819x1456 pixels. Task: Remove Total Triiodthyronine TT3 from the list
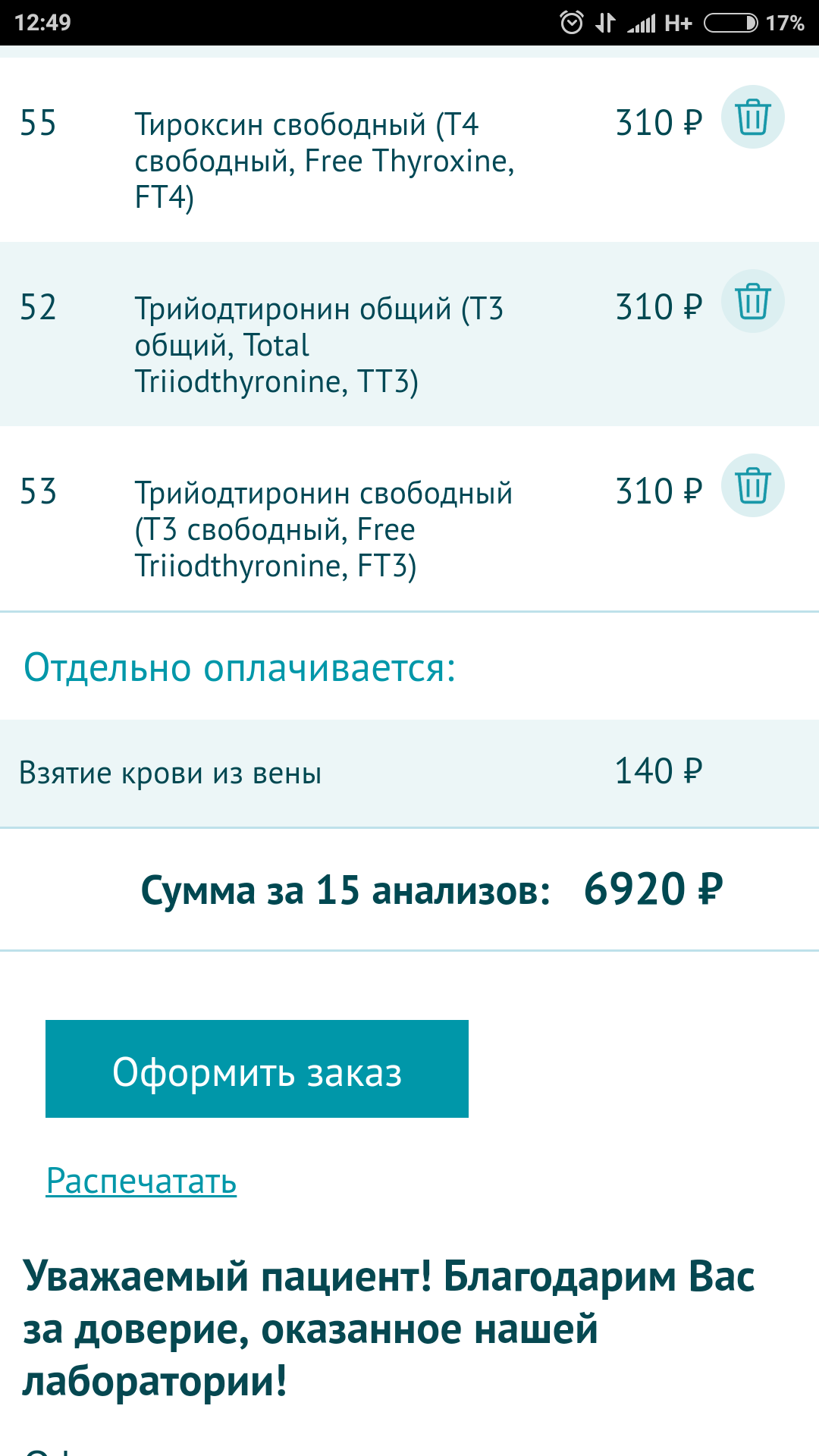click(x=752, y=302)
